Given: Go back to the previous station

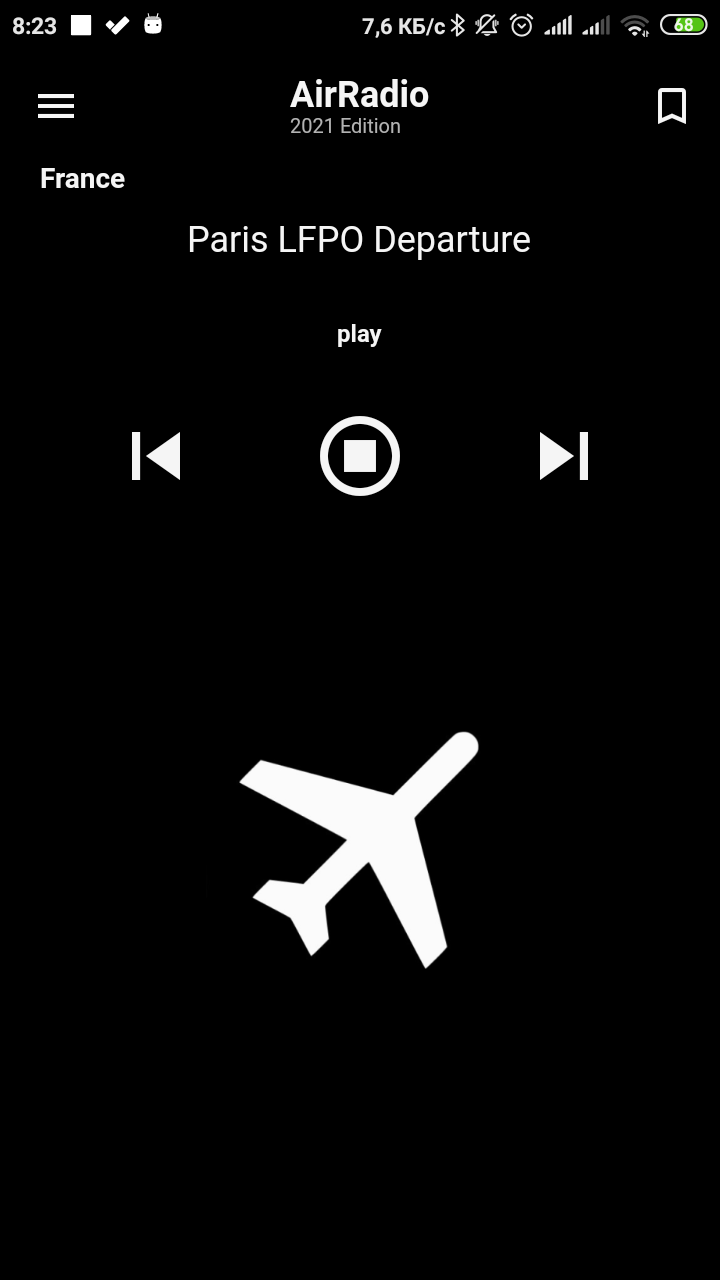Looking at the screenshot, I should click(x=156, y=456).
